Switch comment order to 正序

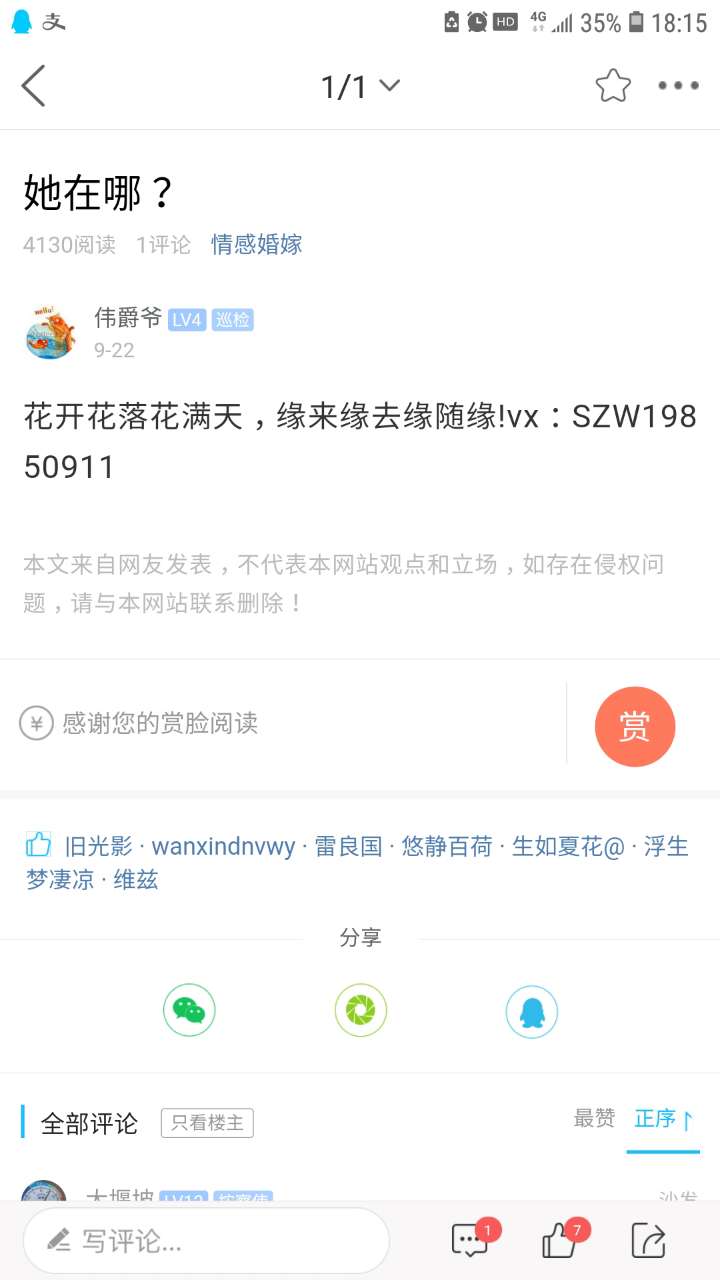click(x=663, y=1119)
